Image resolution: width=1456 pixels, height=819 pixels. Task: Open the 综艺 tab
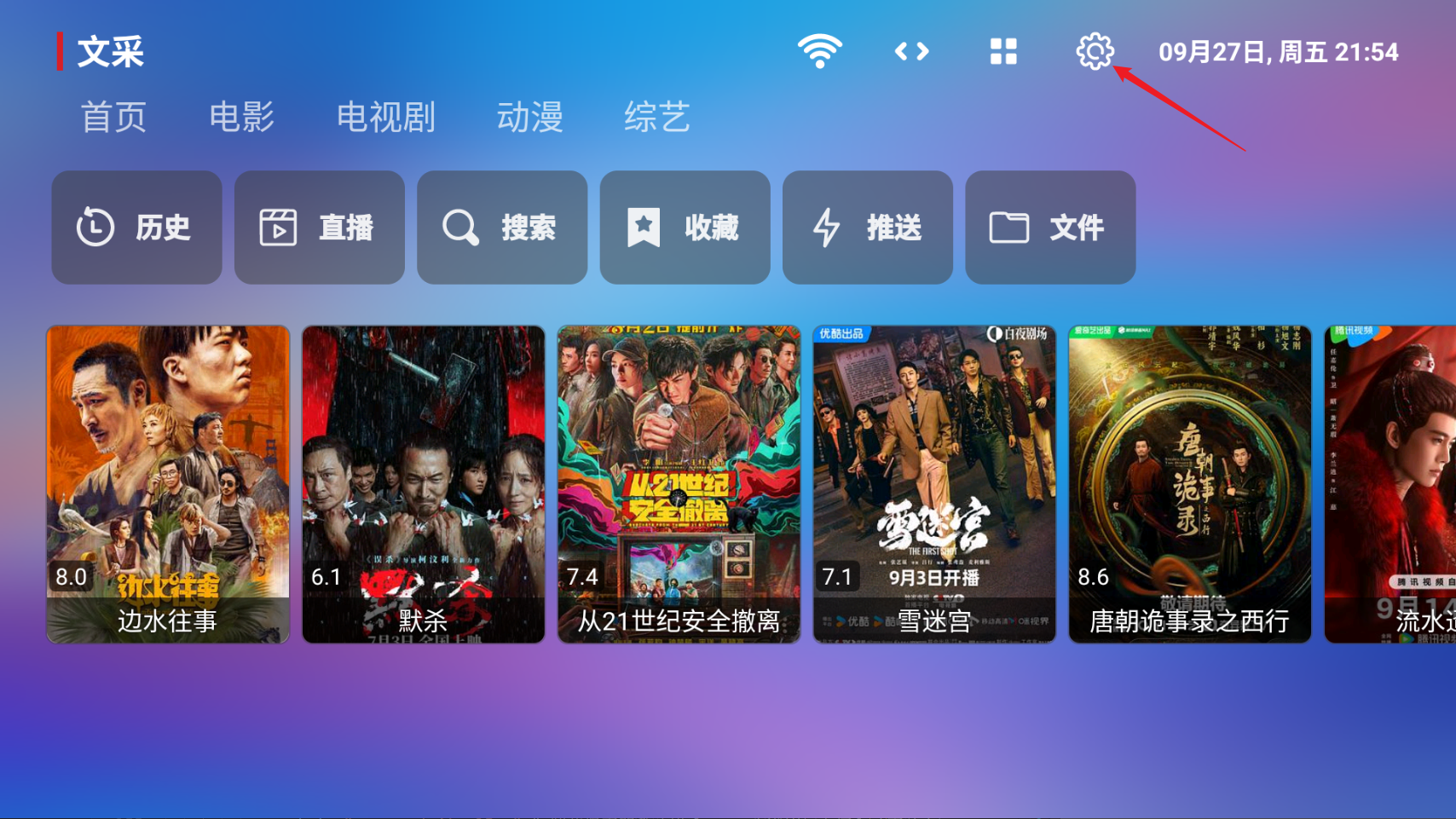(x=656, y=117)
